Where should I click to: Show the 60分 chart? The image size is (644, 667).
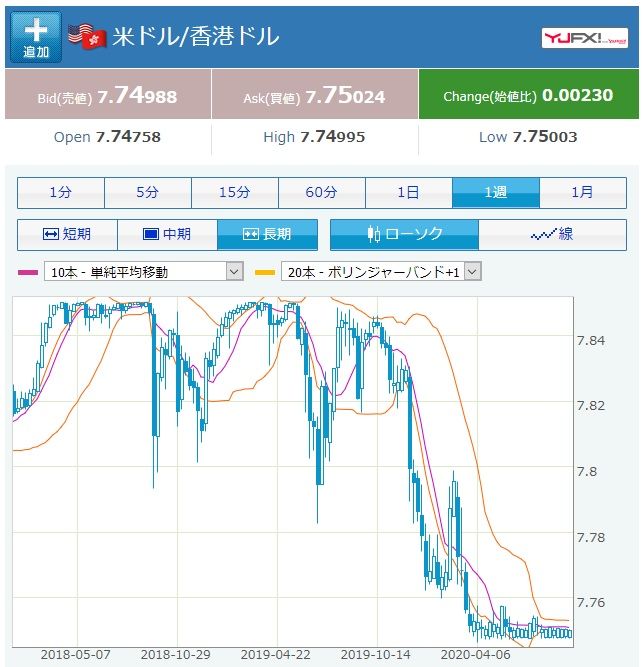(x=321, y=192)
